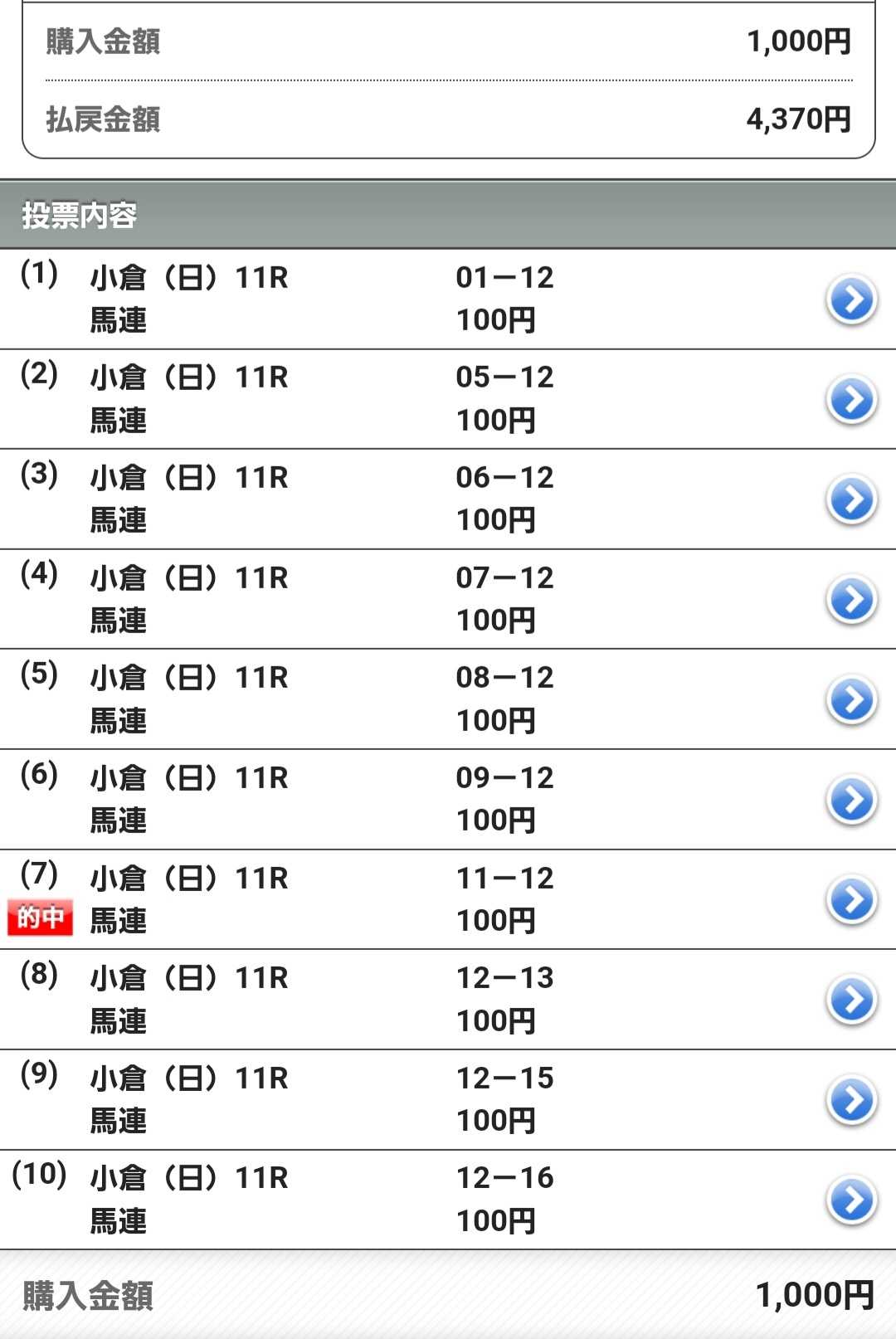The image size is (896, 1339).
Task: View the 05-12 馬連 bet details
Action: click(x=851, y=400)
